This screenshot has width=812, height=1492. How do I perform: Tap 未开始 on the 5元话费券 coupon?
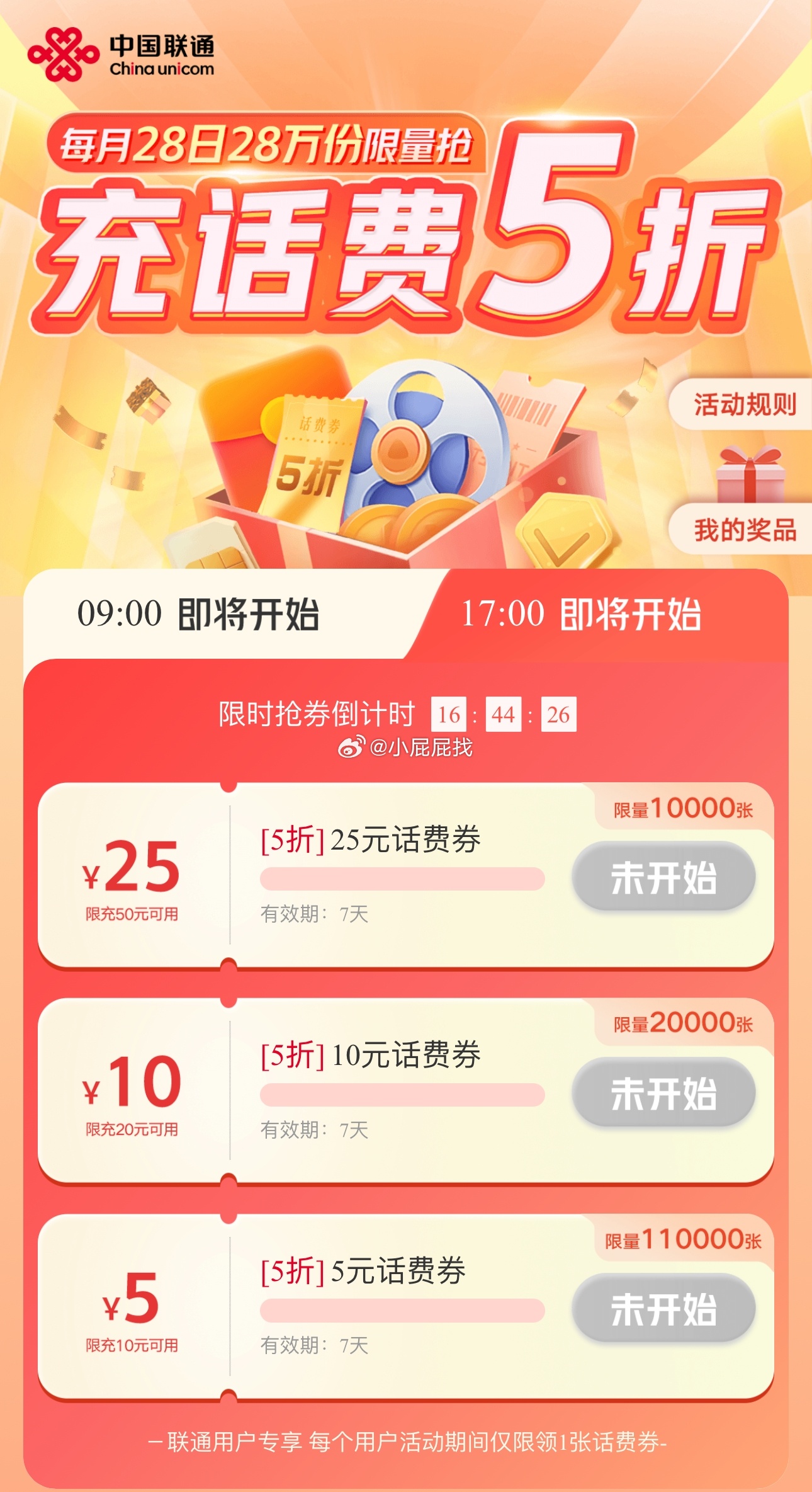tap(663, 1309)
